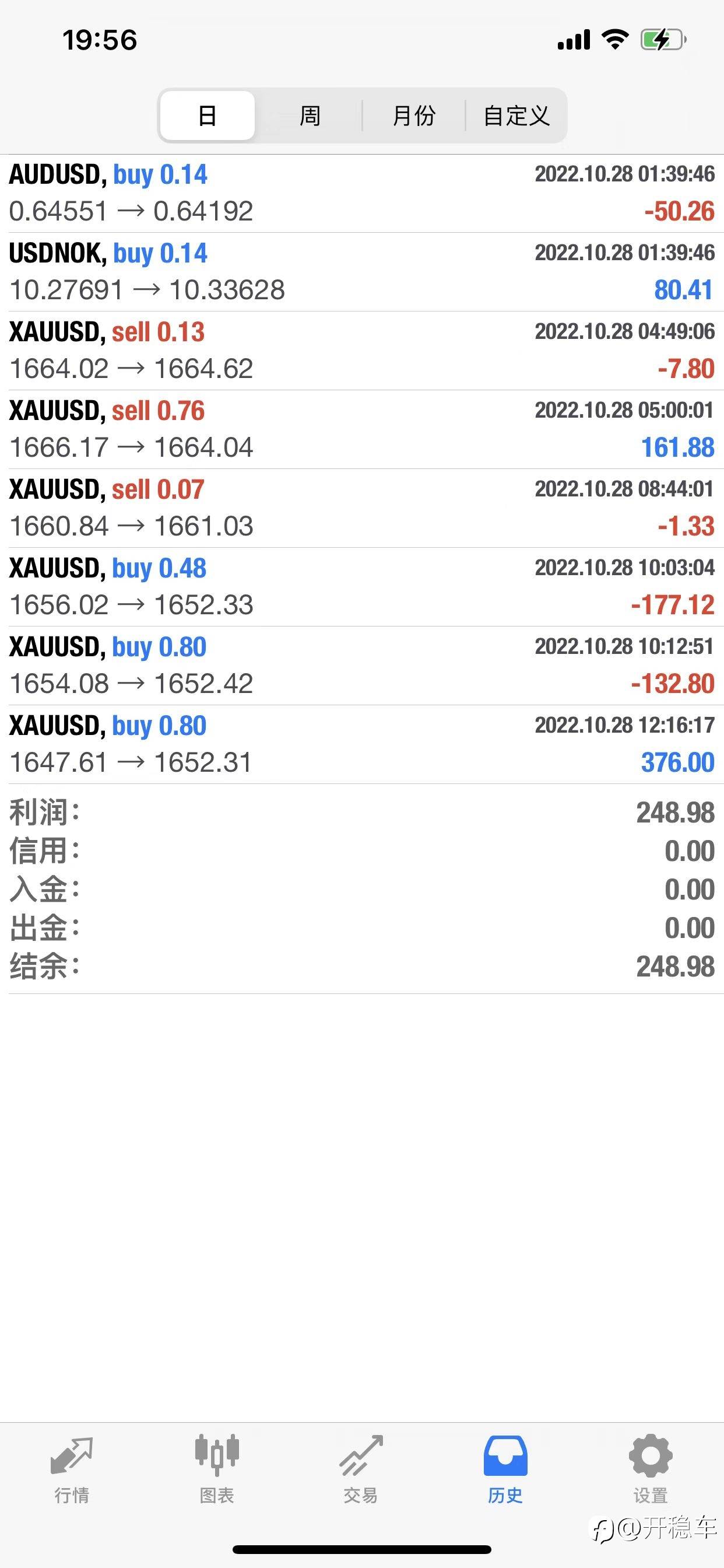Select the 日 (day) period segment

208,116
